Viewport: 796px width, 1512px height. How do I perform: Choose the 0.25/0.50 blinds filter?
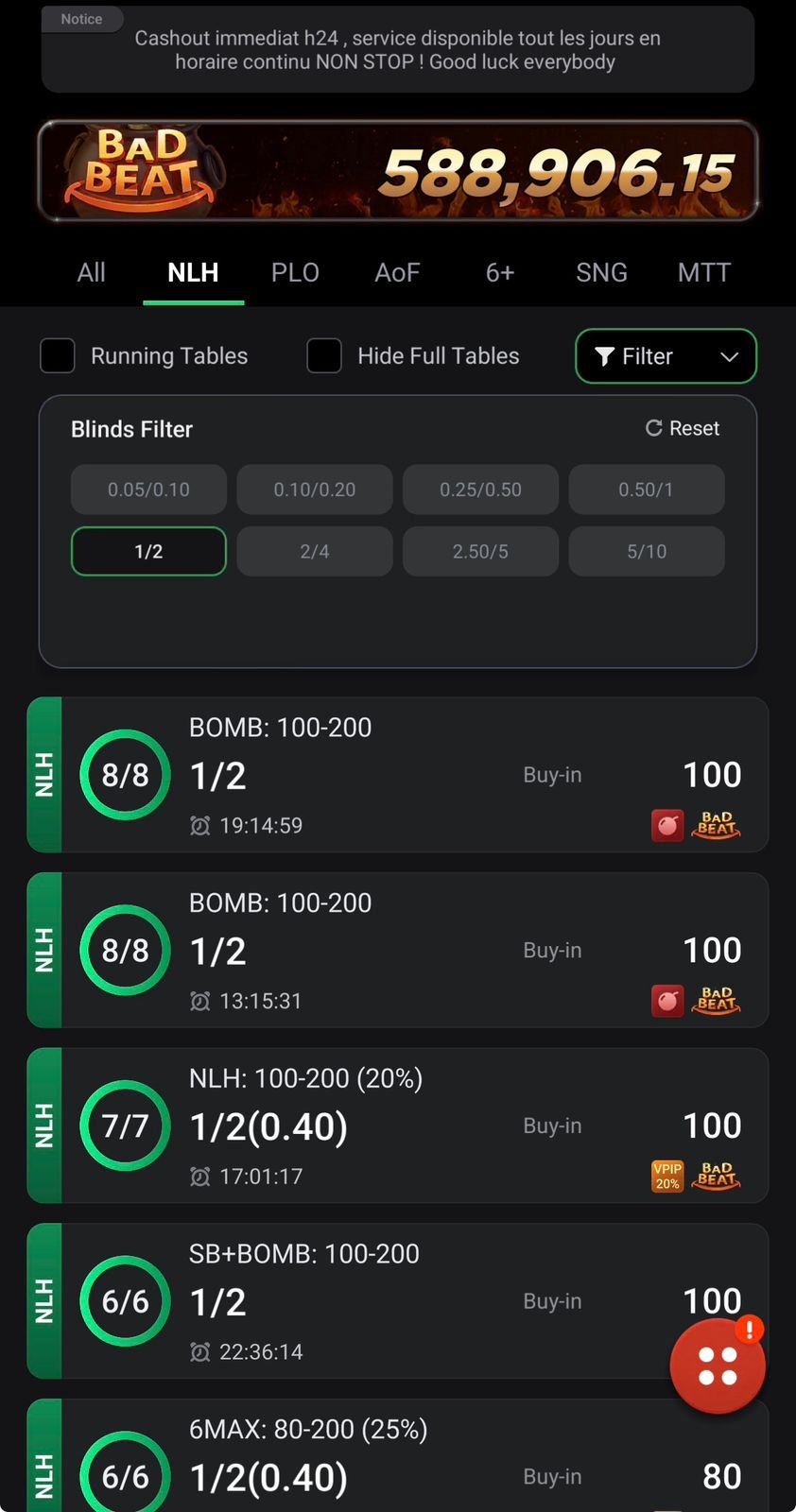point(480,490)
